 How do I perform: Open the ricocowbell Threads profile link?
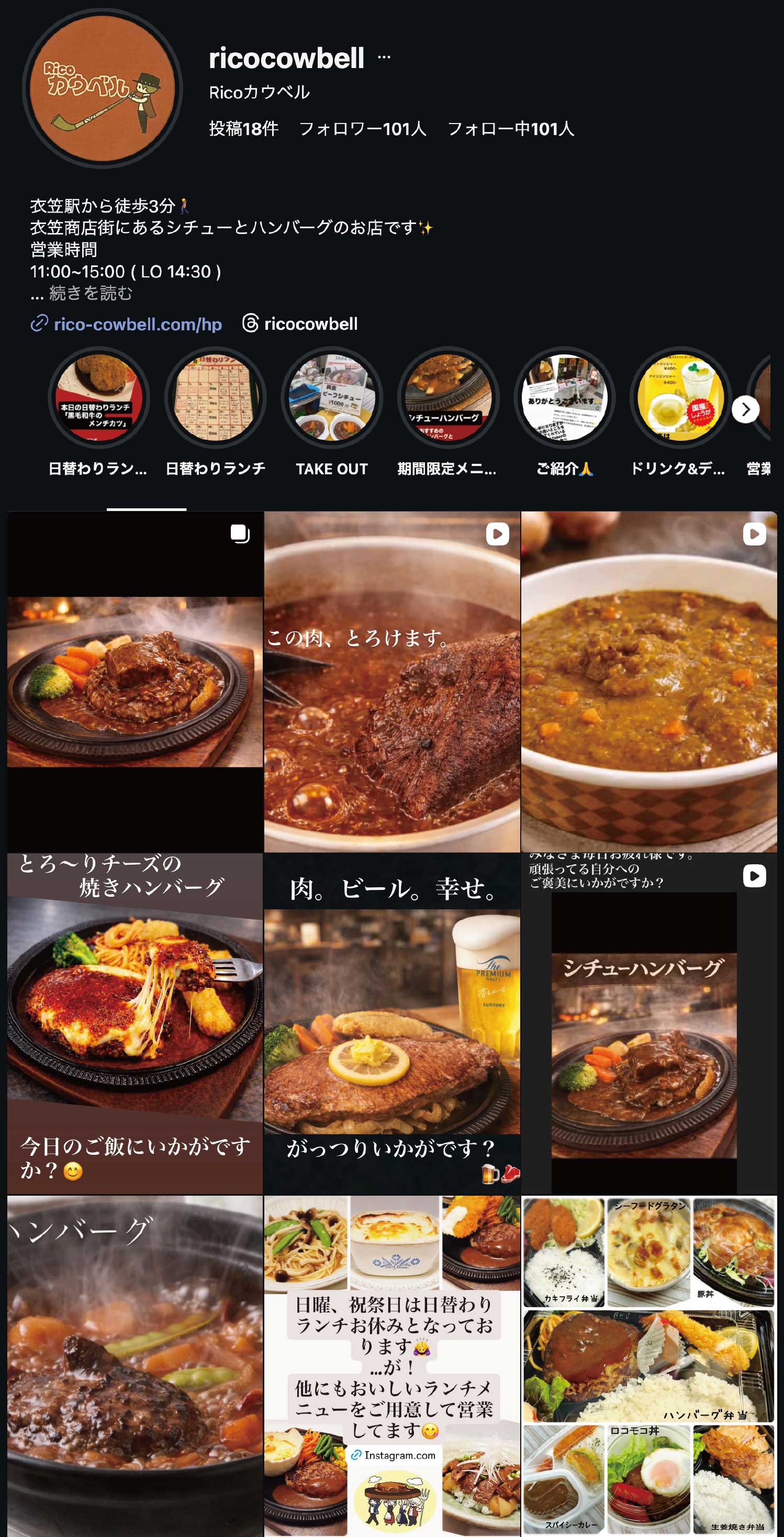coord(310,324)
